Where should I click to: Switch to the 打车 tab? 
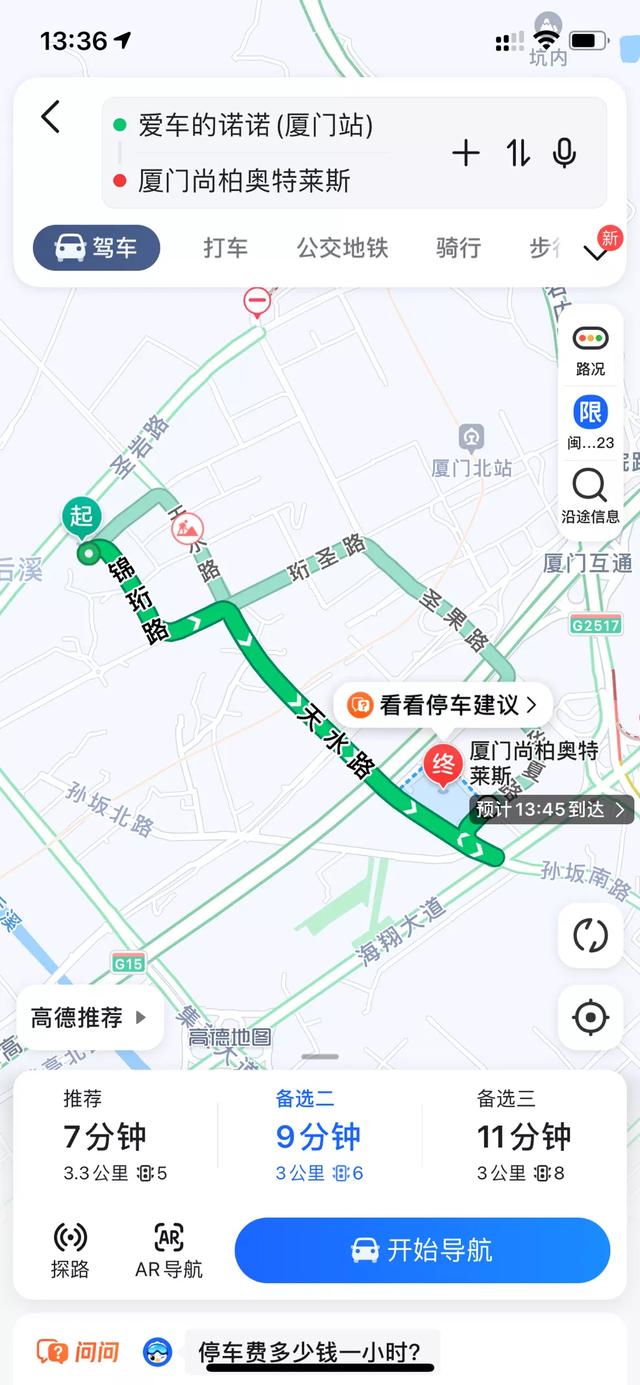tap(225, 248)
